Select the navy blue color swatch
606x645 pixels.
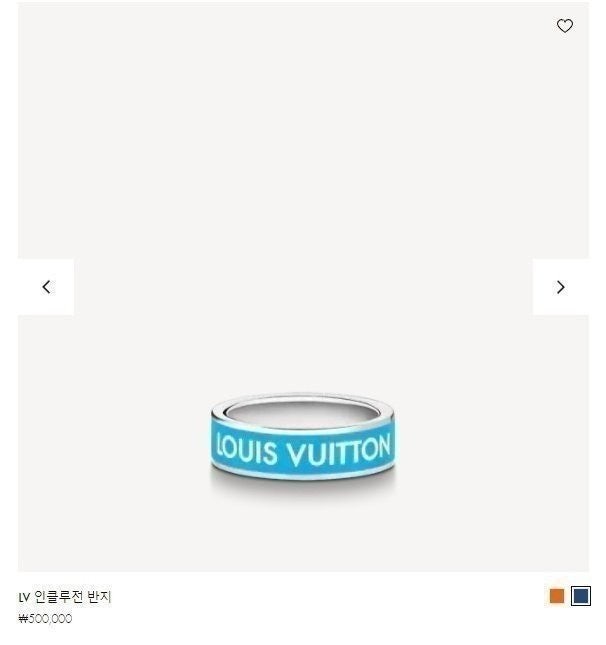point(581,596)
